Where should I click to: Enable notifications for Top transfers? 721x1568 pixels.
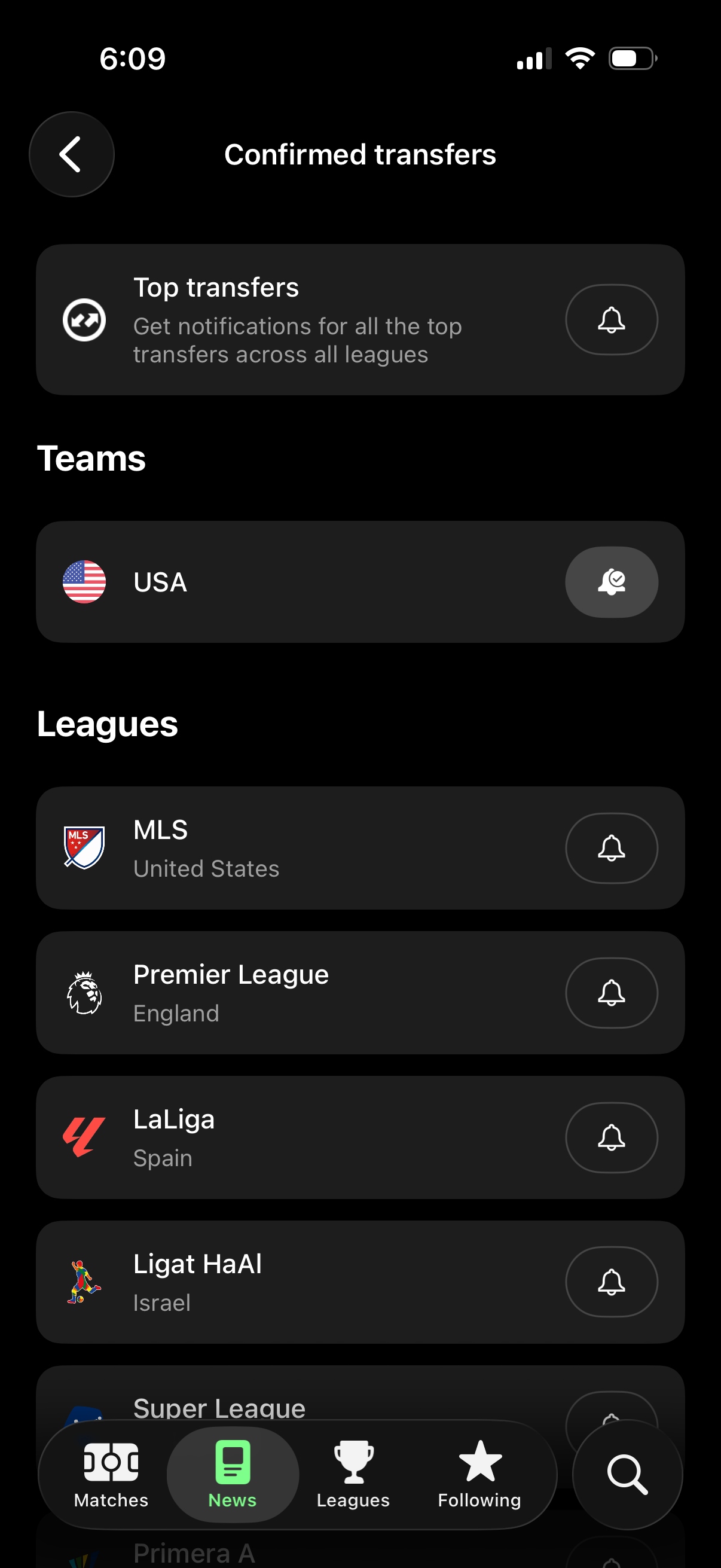[612, 319]
